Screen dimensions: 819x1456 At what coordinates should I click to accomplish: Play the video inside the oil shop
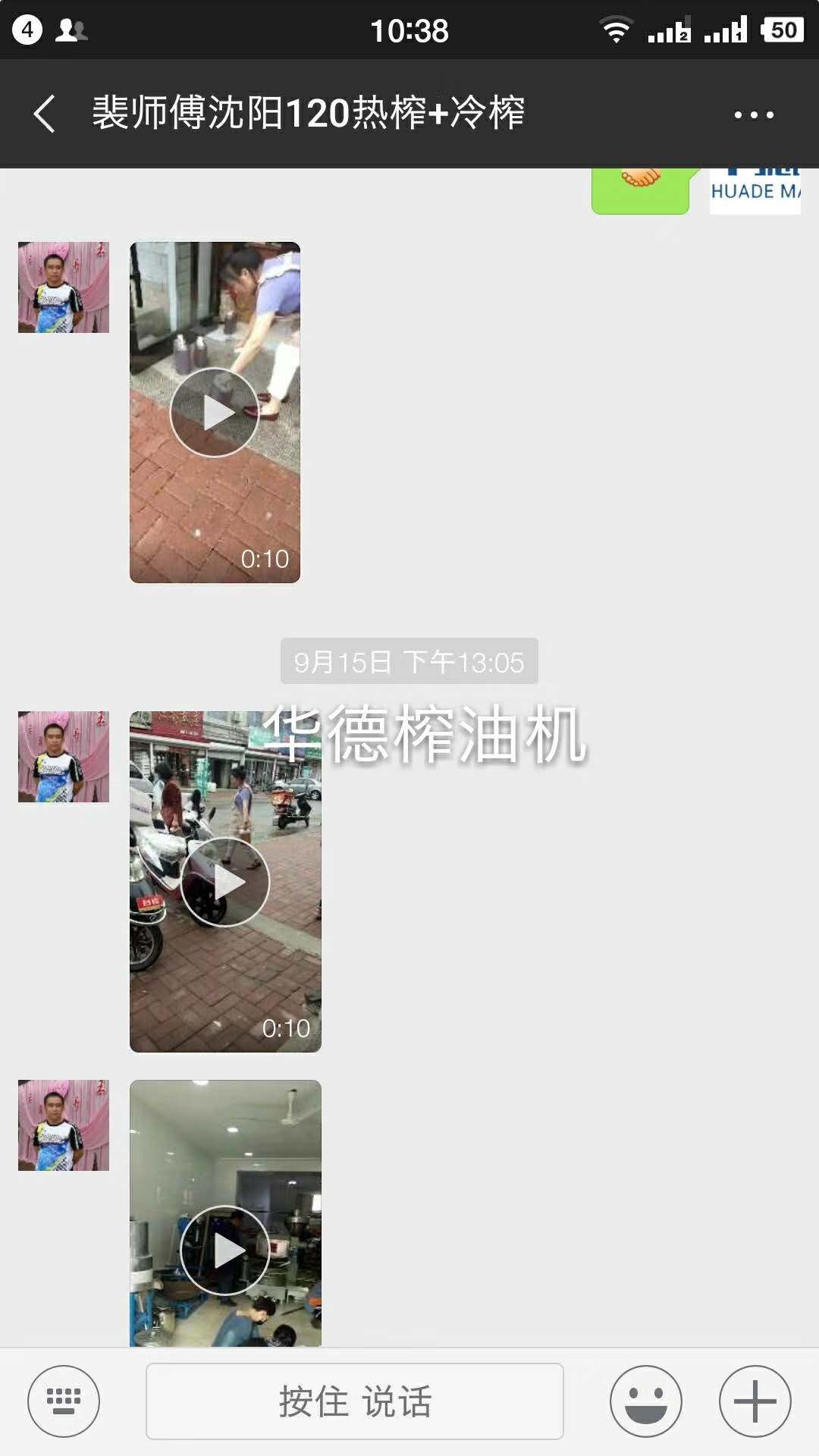(x=225, y=1250)
